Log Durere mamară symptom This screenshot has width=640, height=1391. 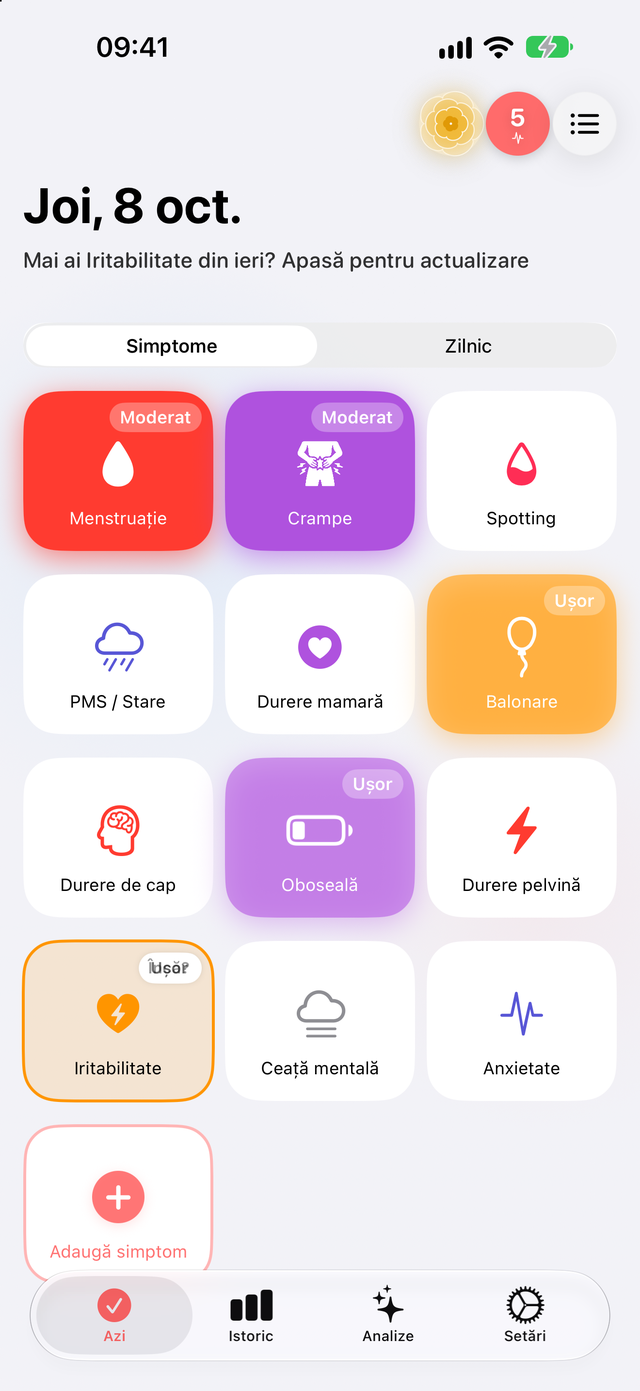pos(320,654)
